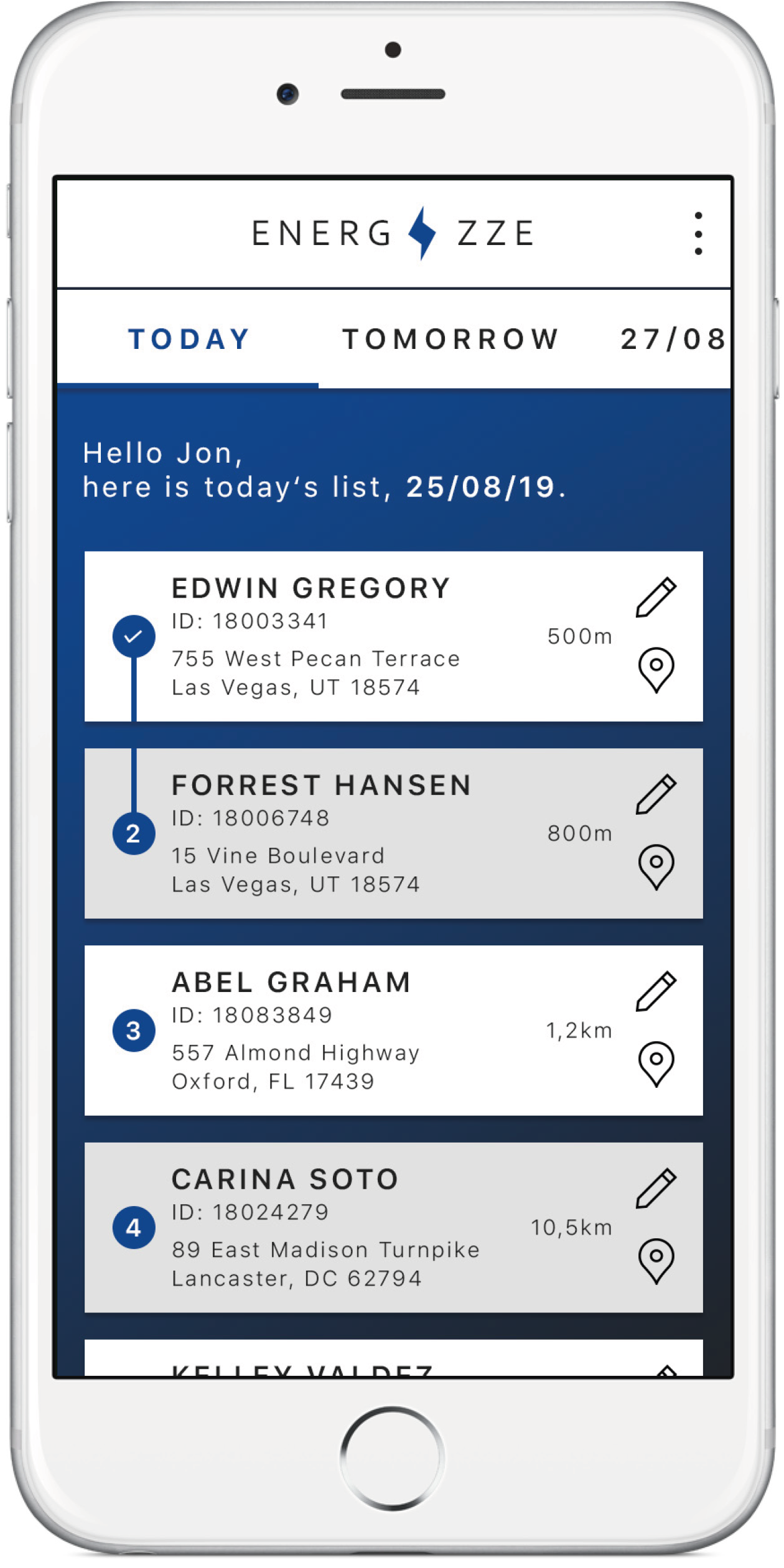Open the Carina Soto card
Image resolution: width=784 pixels, height=1568 pixels.
[x=348, y=1227]
